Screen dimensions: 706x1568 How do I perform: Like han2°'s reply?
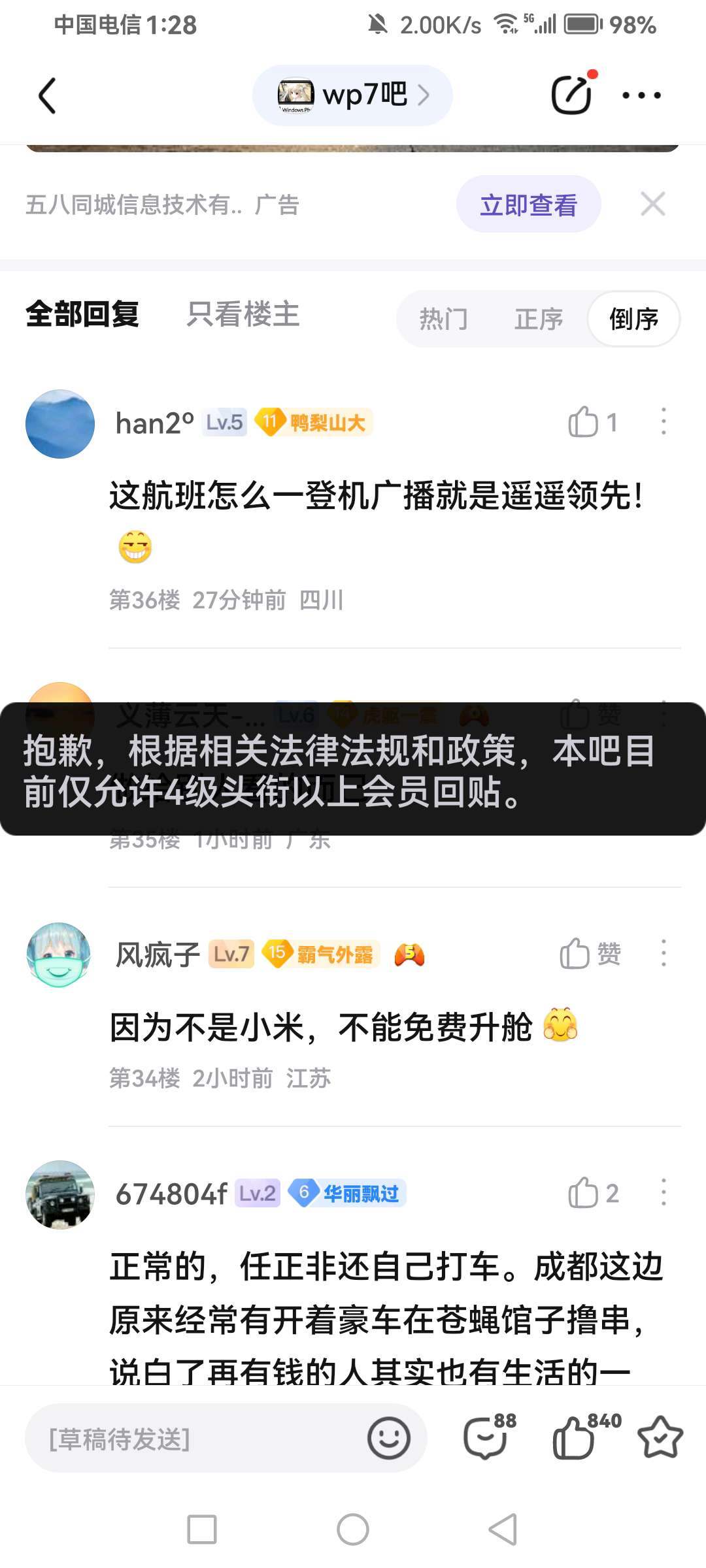584,422
